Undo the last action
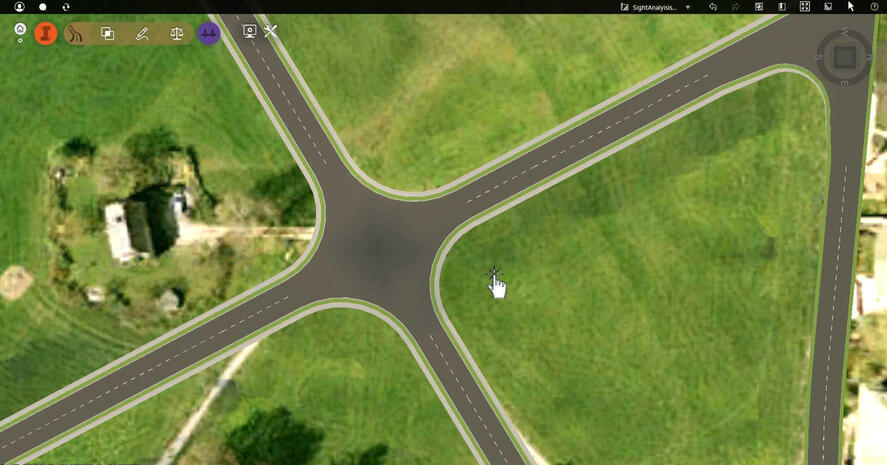 713,7
